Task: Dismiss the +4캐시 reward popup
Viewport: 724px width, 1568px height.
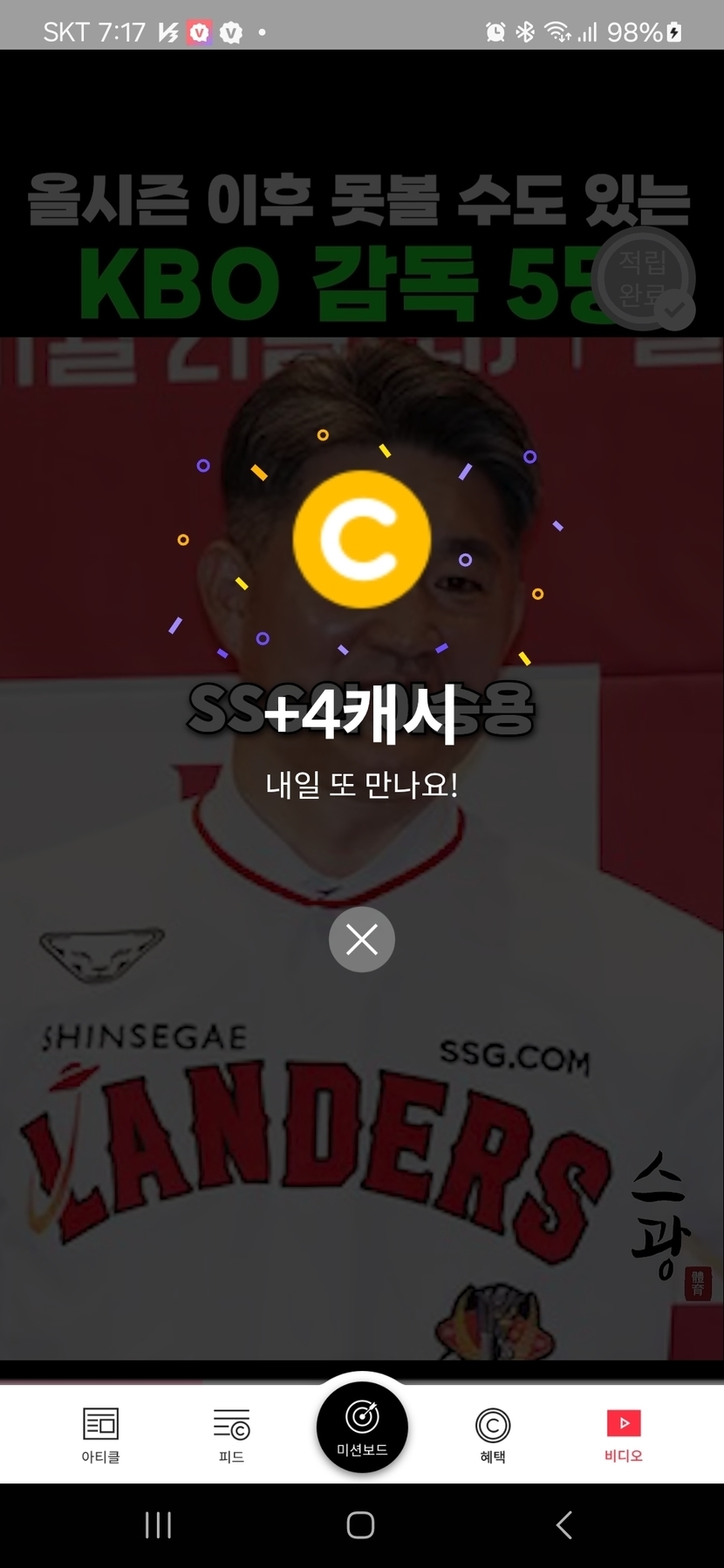Action: point(361,939)
